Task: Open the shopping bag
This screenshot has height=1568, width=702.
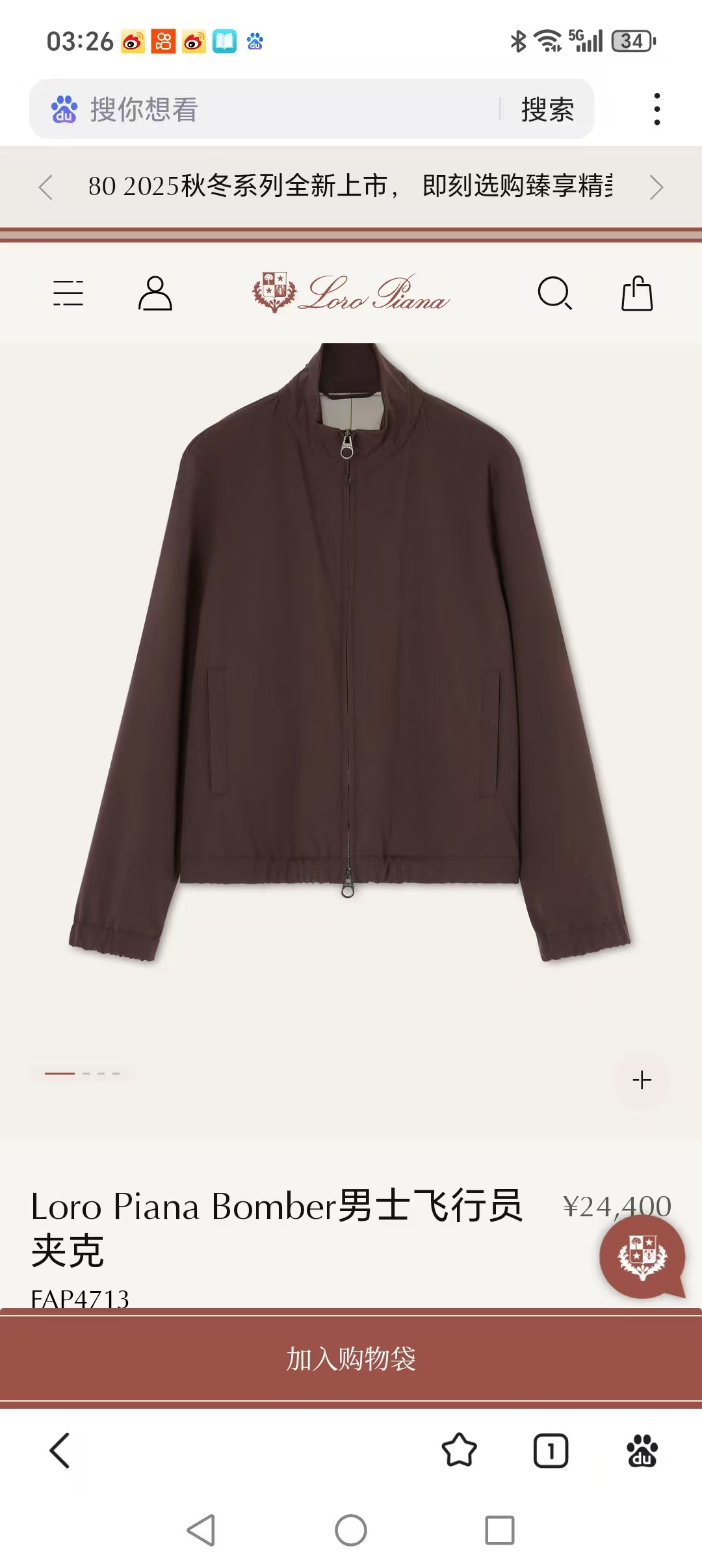Action: coord(637,293)
